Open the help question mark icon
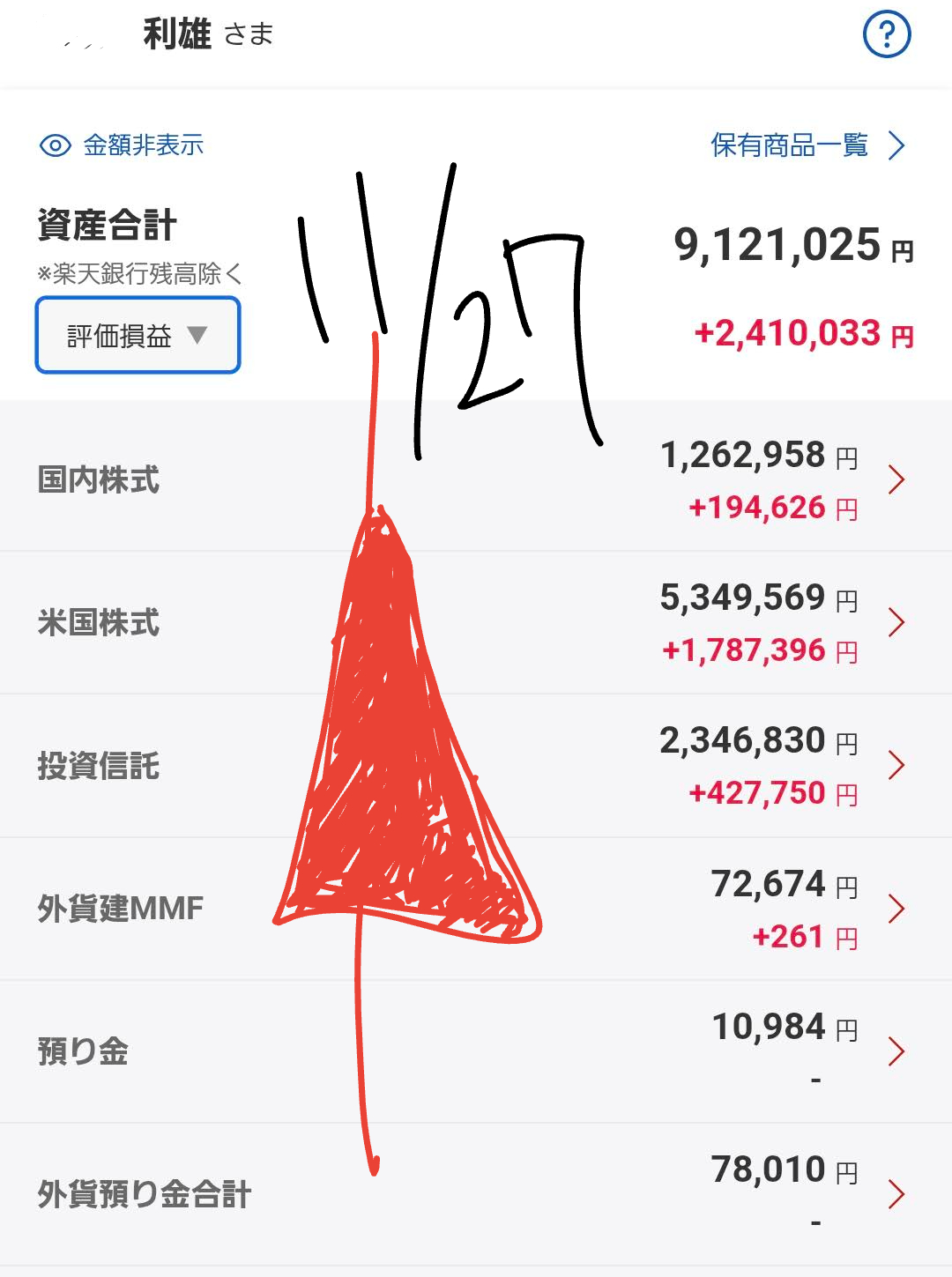The image size is (952, 1277). (x=886, y=35)
